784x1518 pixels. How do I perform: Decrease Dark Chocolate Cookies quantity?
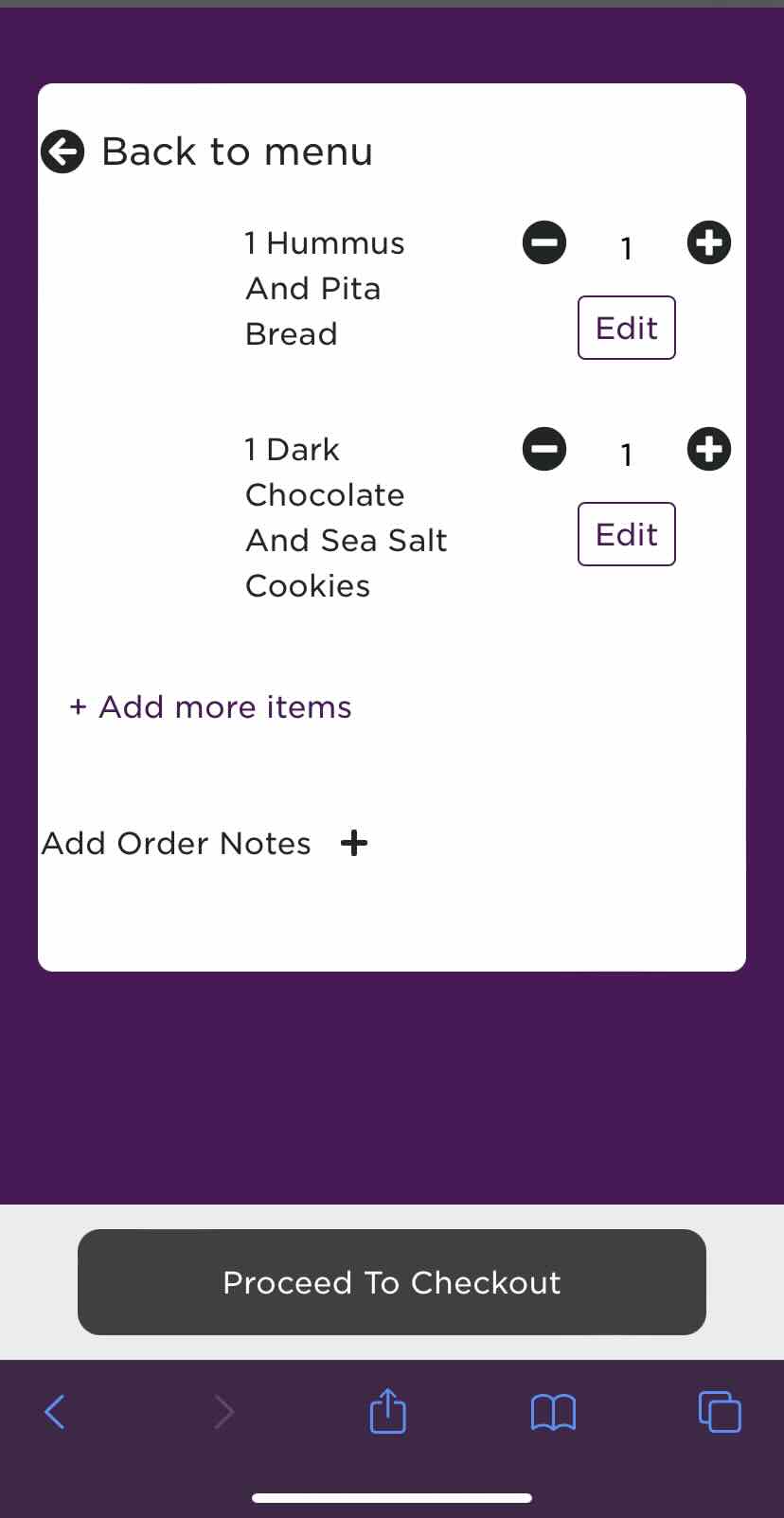(x=544, y=449)
